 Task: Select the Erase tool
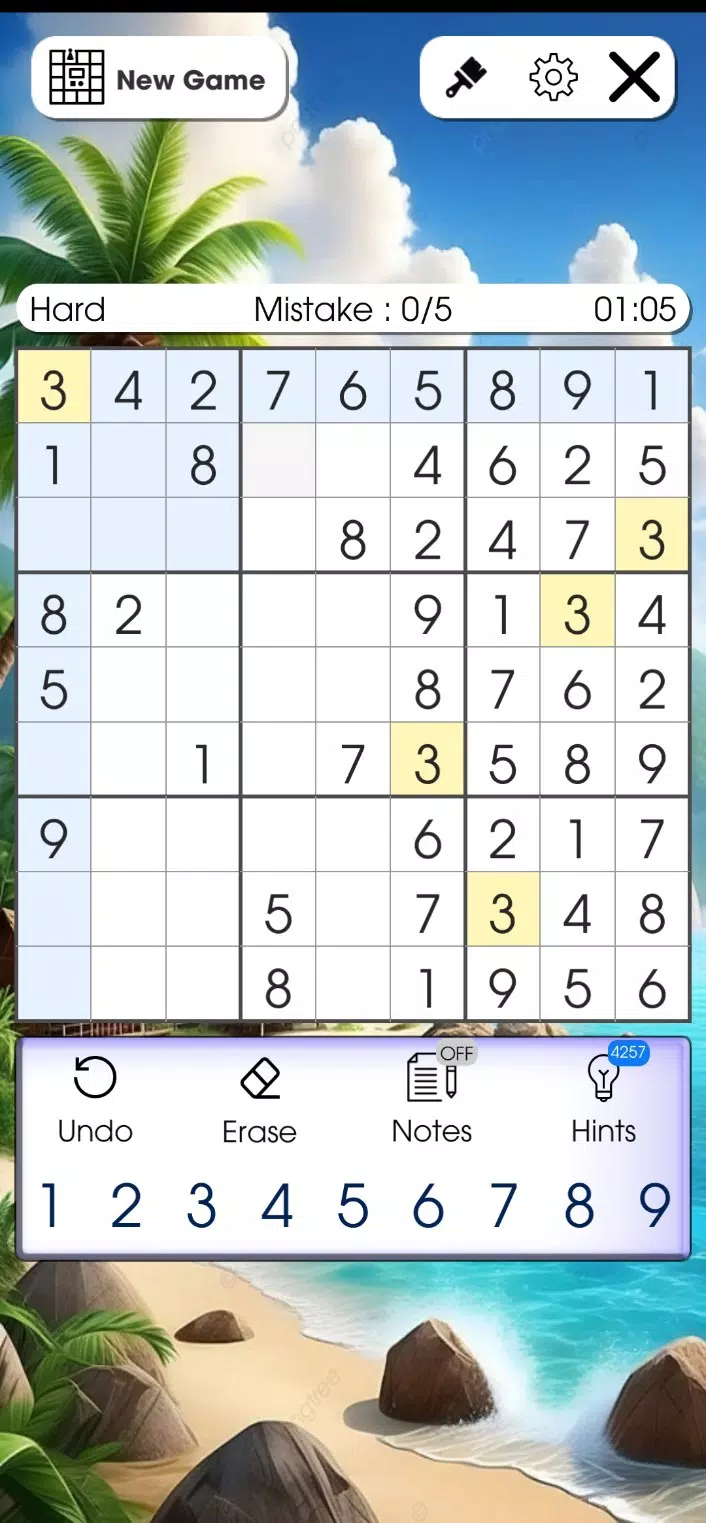coord(259,1100)
